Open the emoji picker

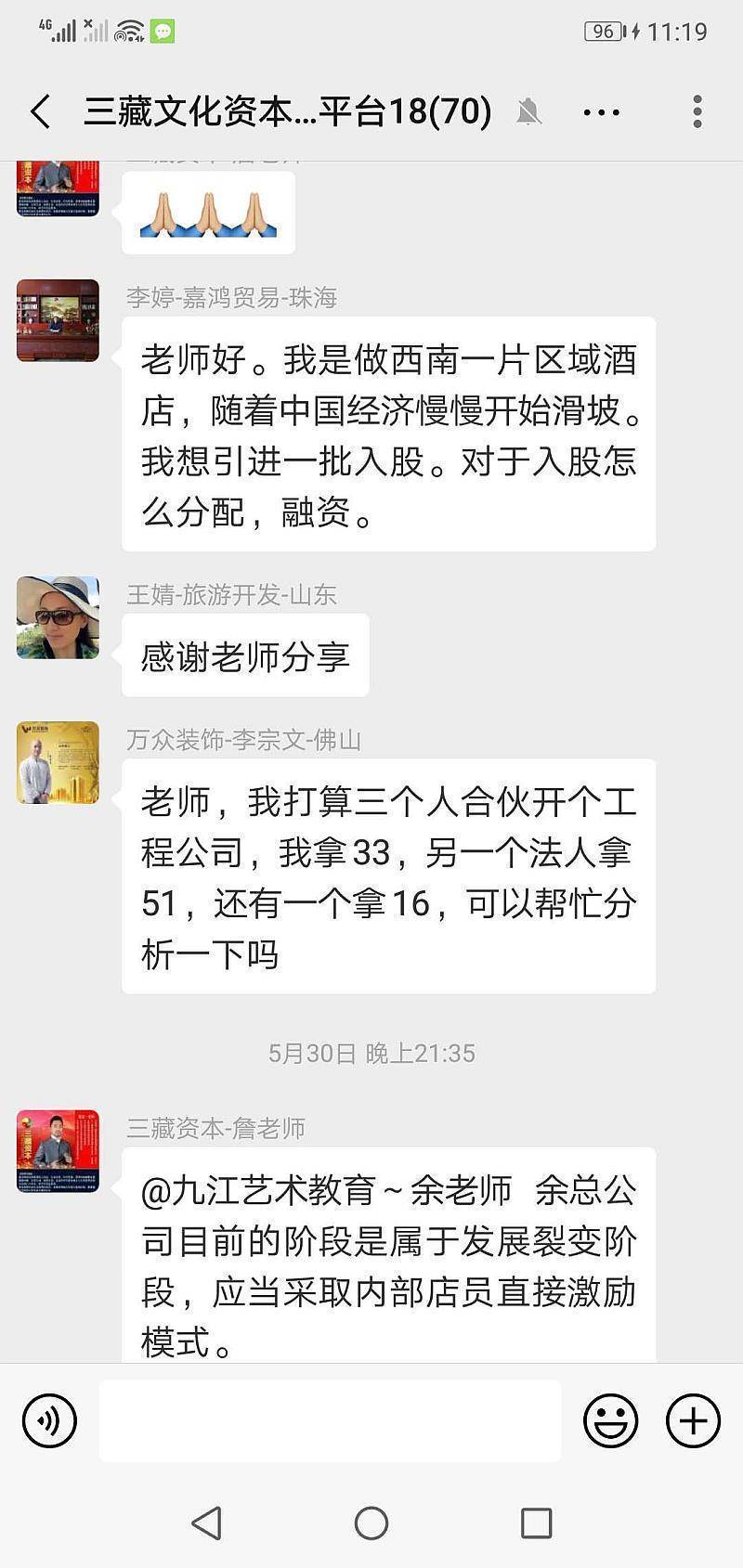[x=610, y=1420]
